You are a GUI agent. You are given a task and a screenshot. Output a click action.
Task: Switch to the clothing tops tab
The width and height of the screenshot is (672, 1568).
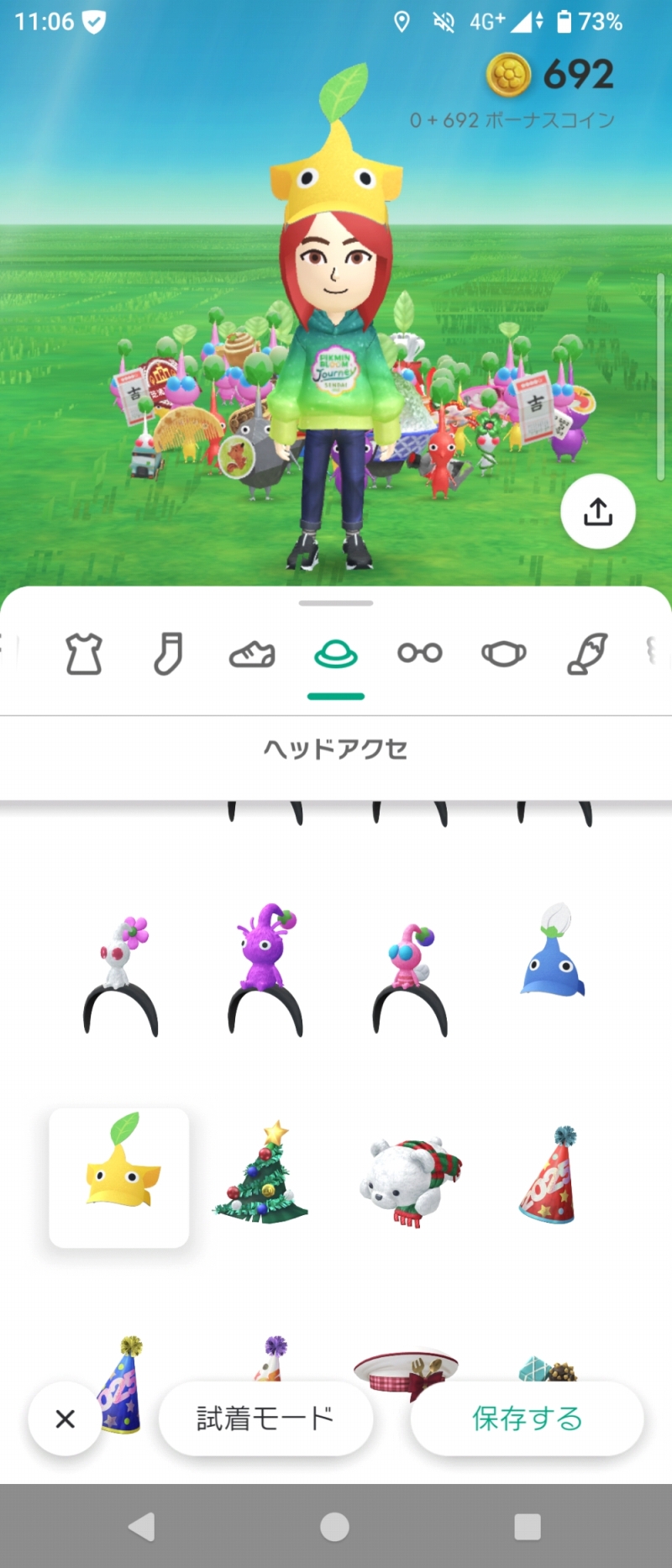(x=84, y=654)
